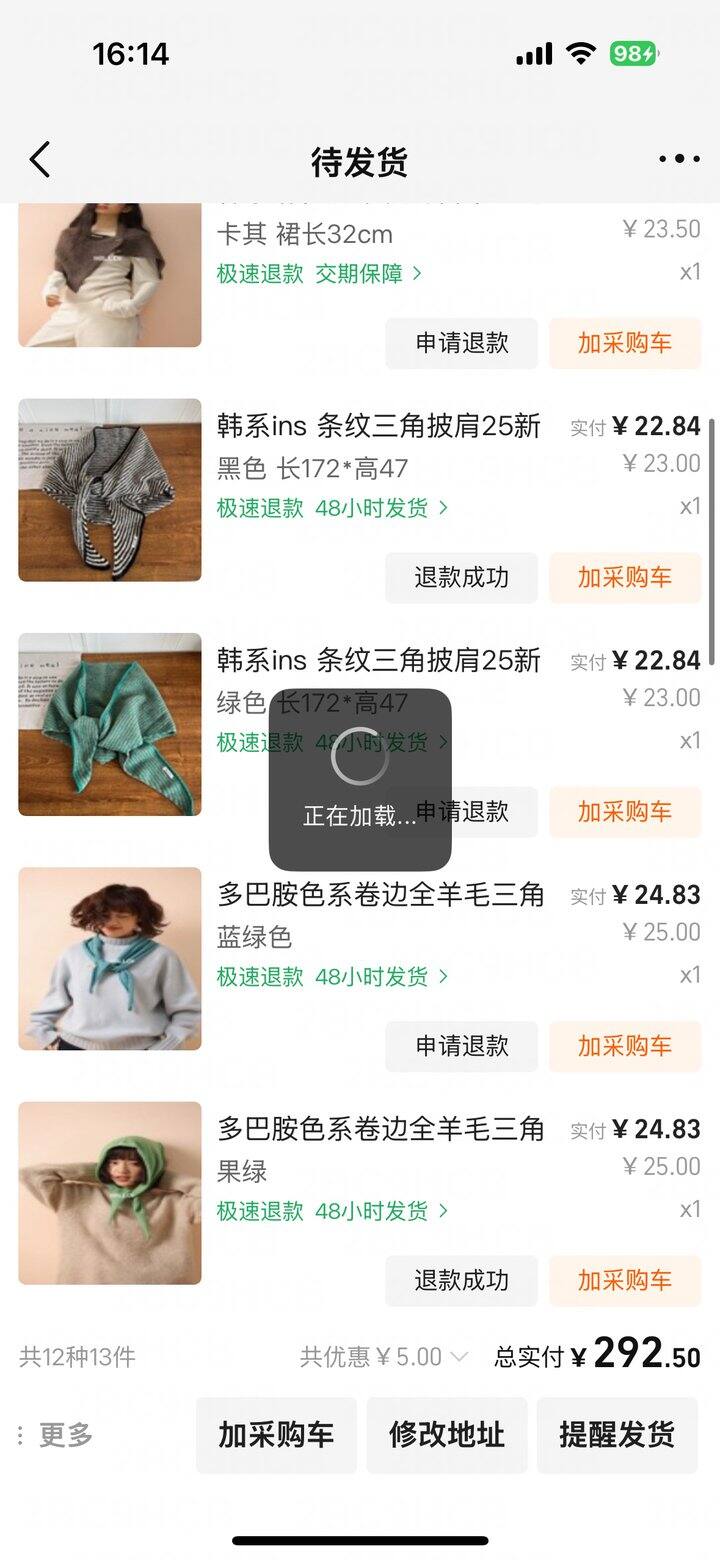This screenshot has height=1560, width=720.
Task: Add the 果绿 wool scarf to 采购车
Action: [x=624, y=1280]
